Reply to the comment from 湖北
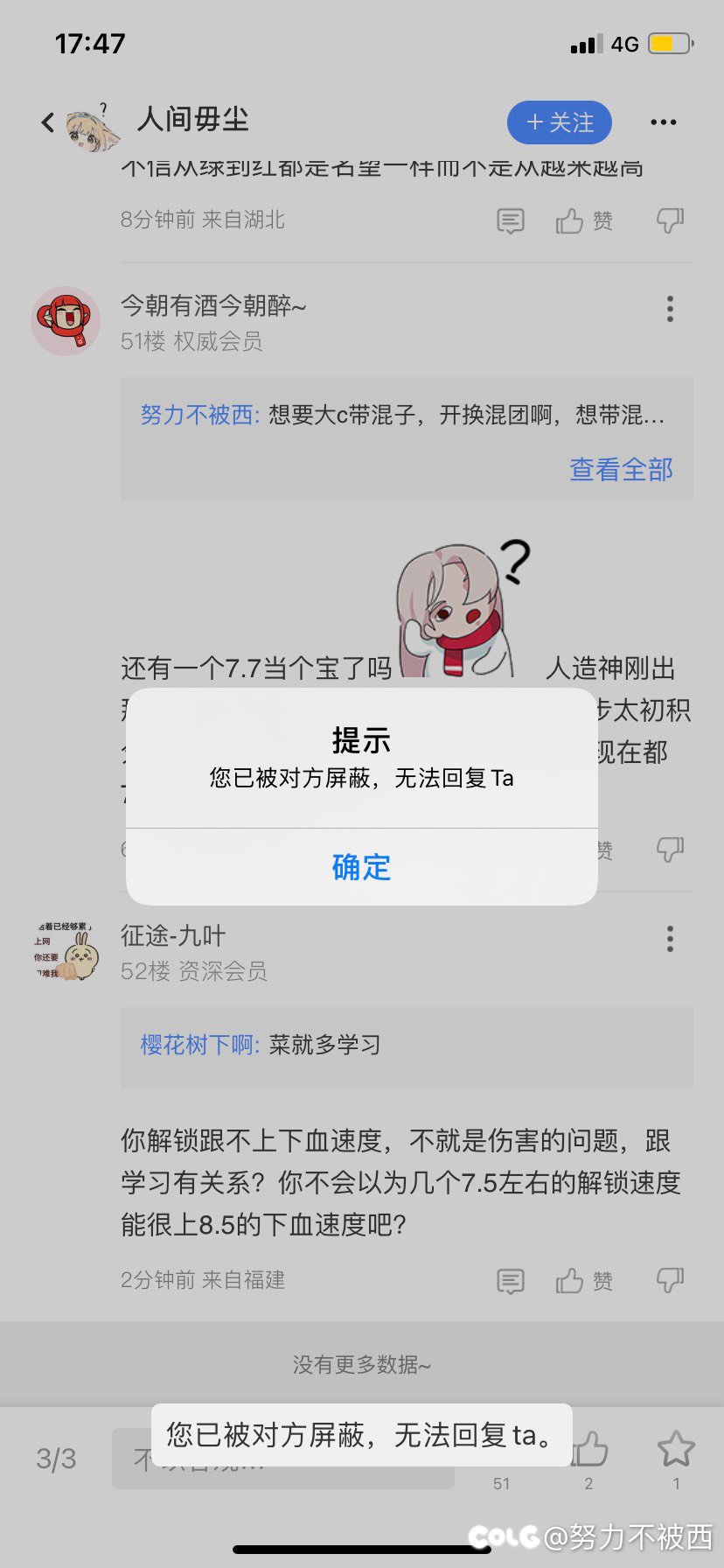The image size is (724, 1568). [511, 220]
